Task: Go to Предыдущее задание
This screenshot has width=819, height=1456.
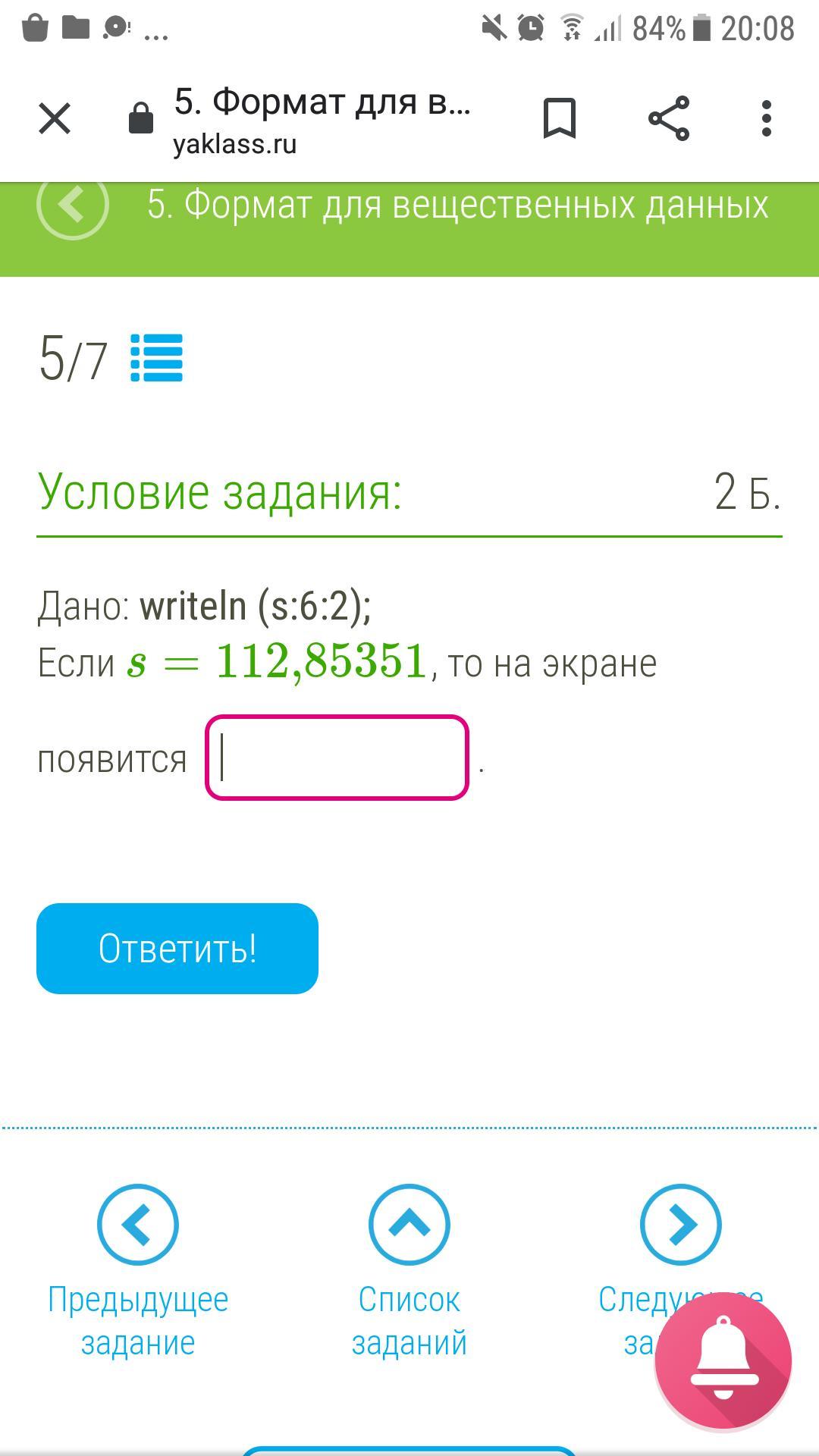Action: point(138,1272)
